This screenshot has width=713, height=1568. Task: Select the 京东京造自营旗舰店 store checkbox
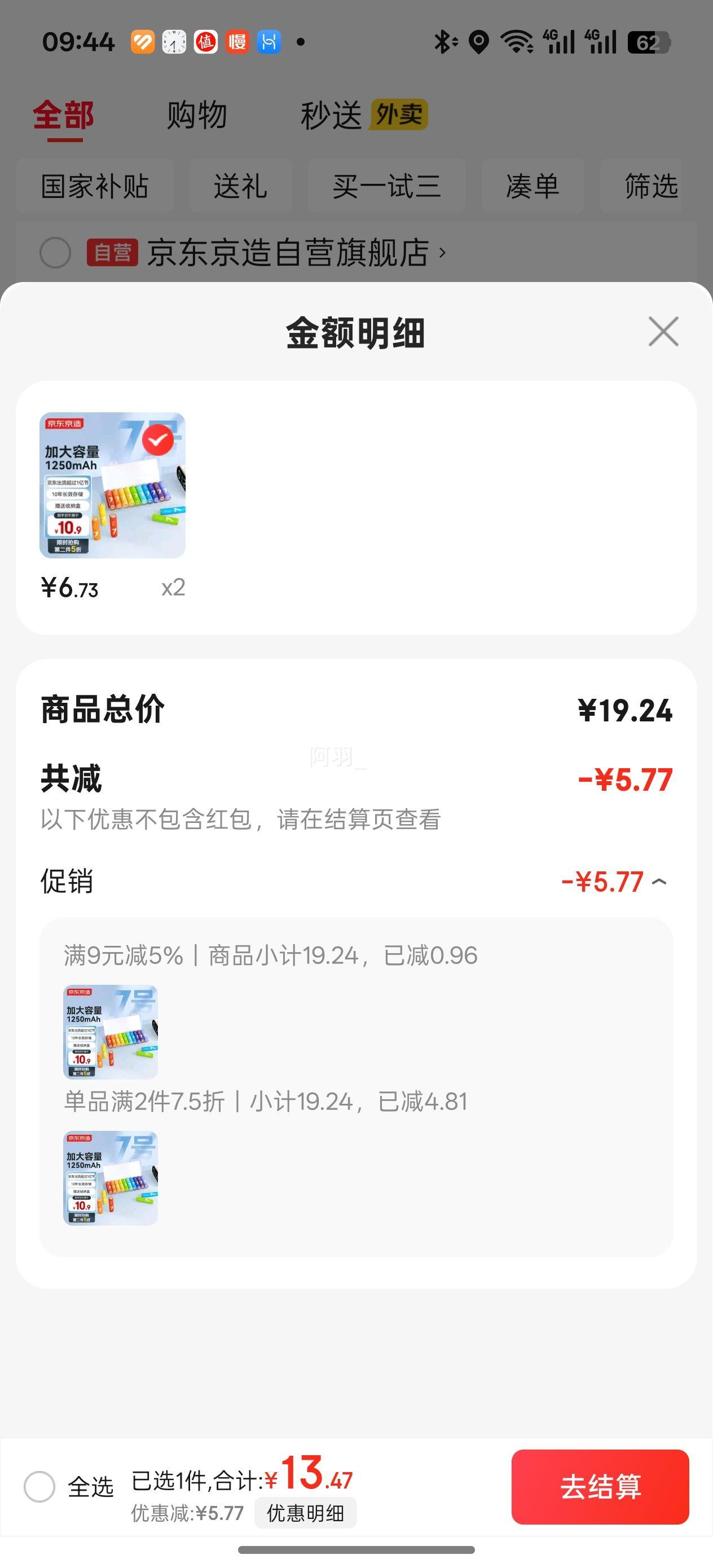tap(55, 253)
